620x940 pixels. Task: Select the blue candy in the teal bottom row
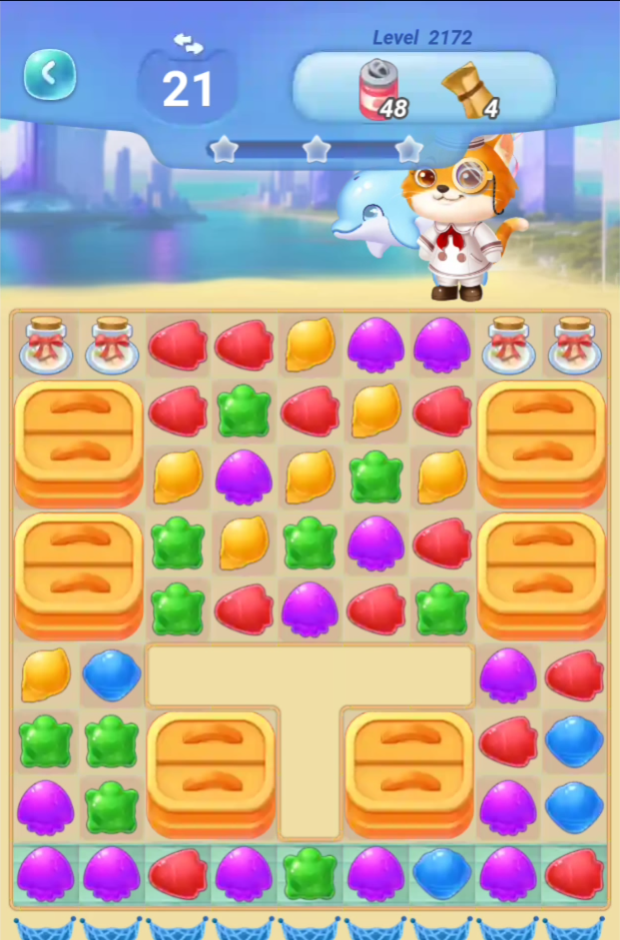point(442,873)
